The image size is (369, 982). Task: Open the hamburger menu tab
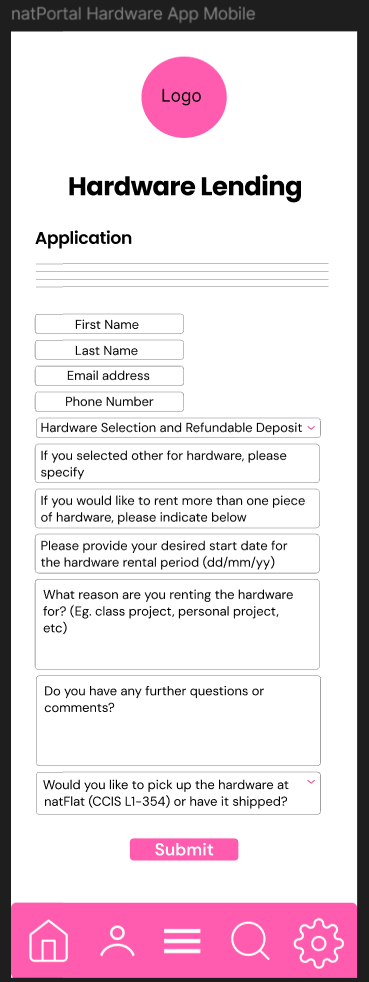tap(182, 941)
